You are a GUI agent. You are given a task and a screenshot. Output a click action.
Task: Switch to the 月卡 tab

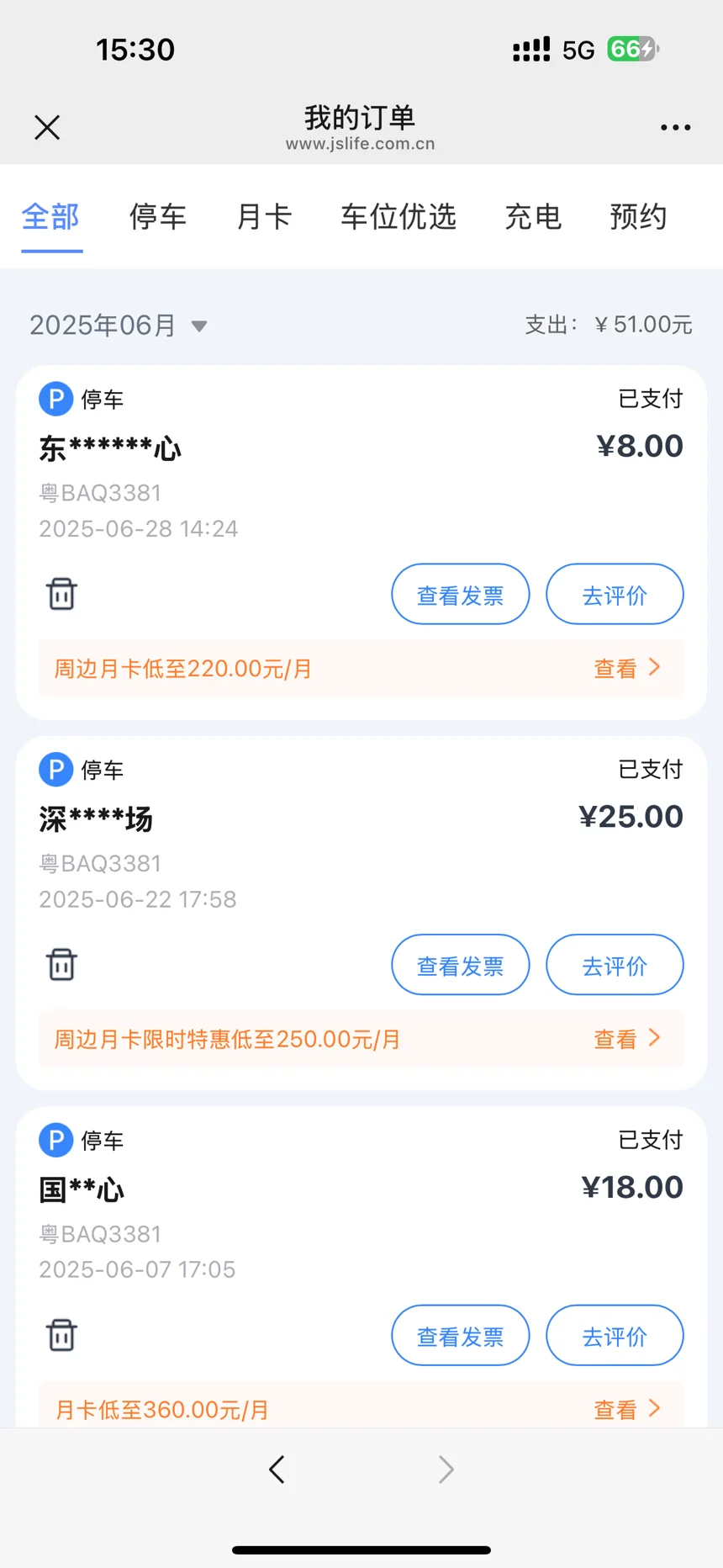click(264, 217)
